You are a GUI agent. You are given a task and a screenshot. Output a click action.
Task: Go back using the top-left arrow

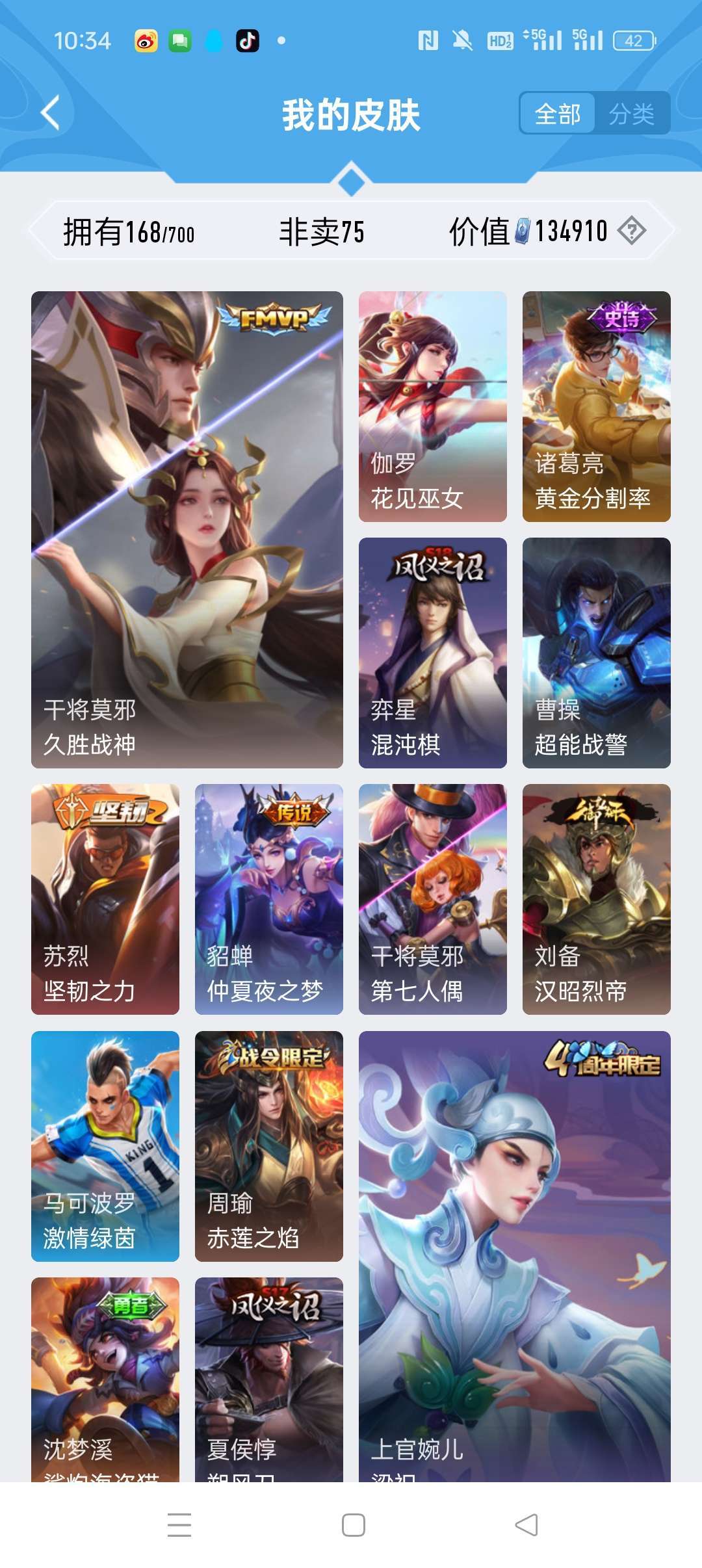click(51, 113)
